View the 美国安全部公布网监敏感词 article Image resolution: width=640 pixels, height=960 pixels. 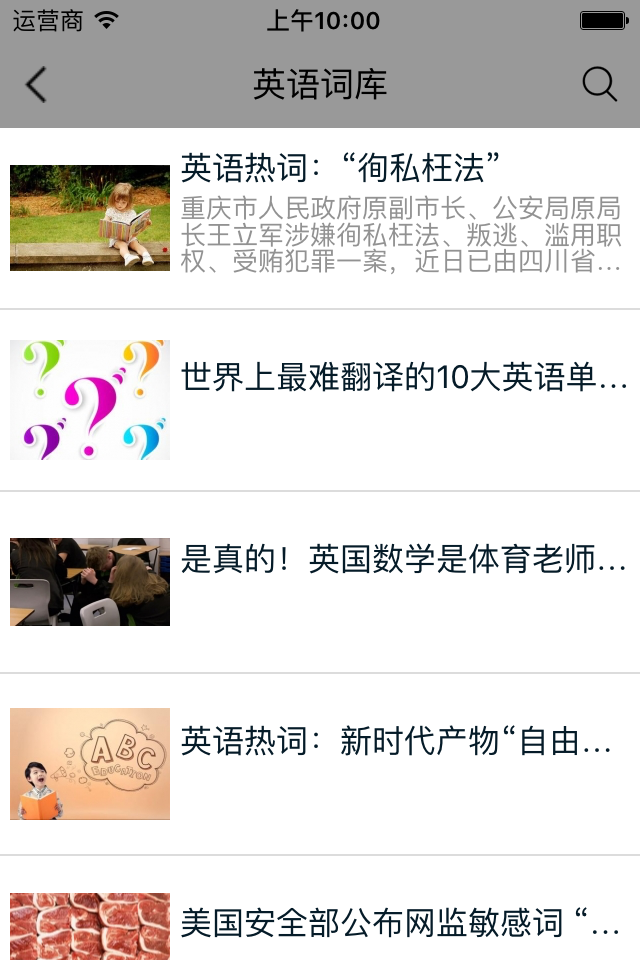(400, 924)
